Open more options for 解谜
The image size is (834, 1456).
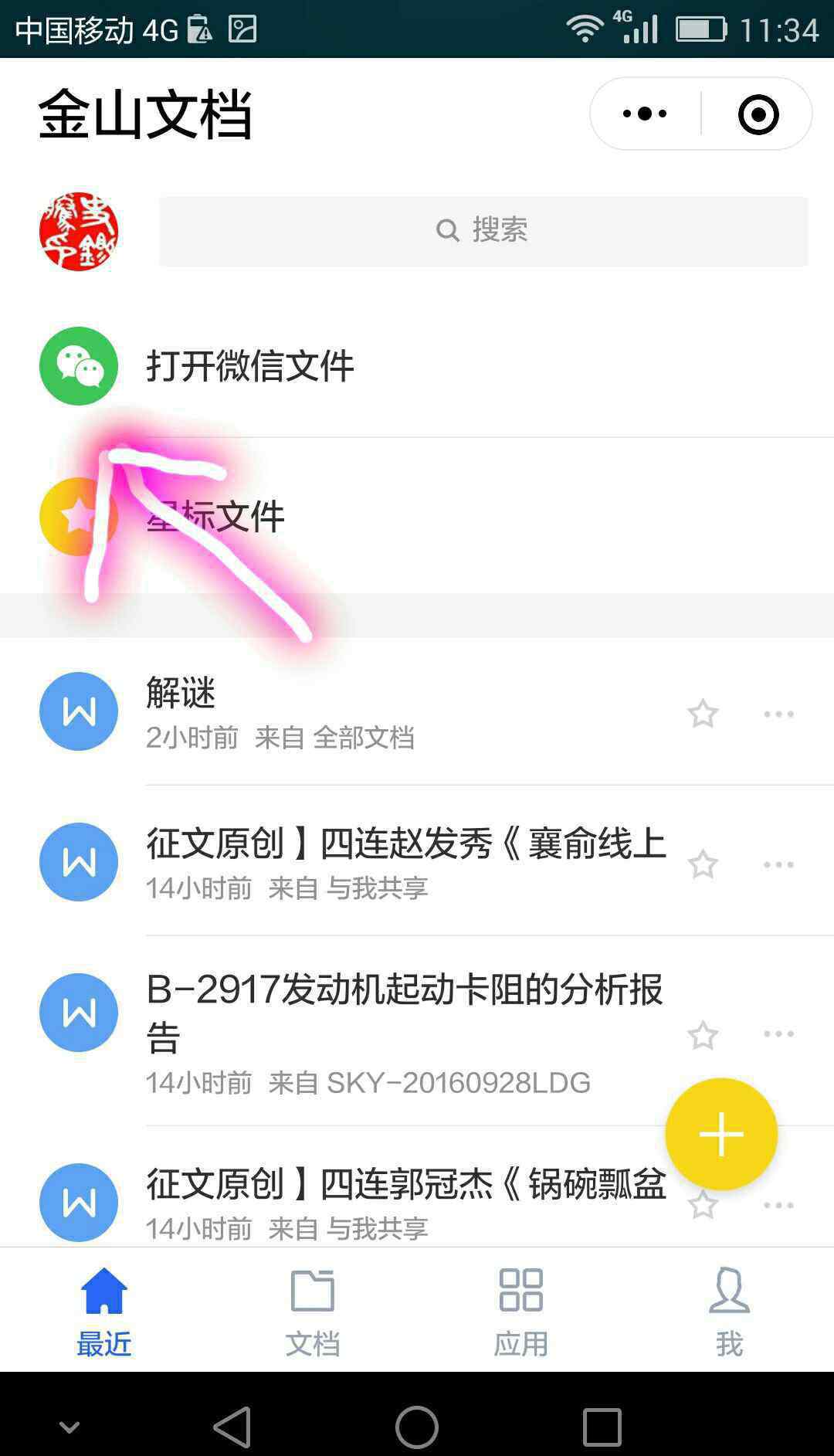[x=778, y=713]
